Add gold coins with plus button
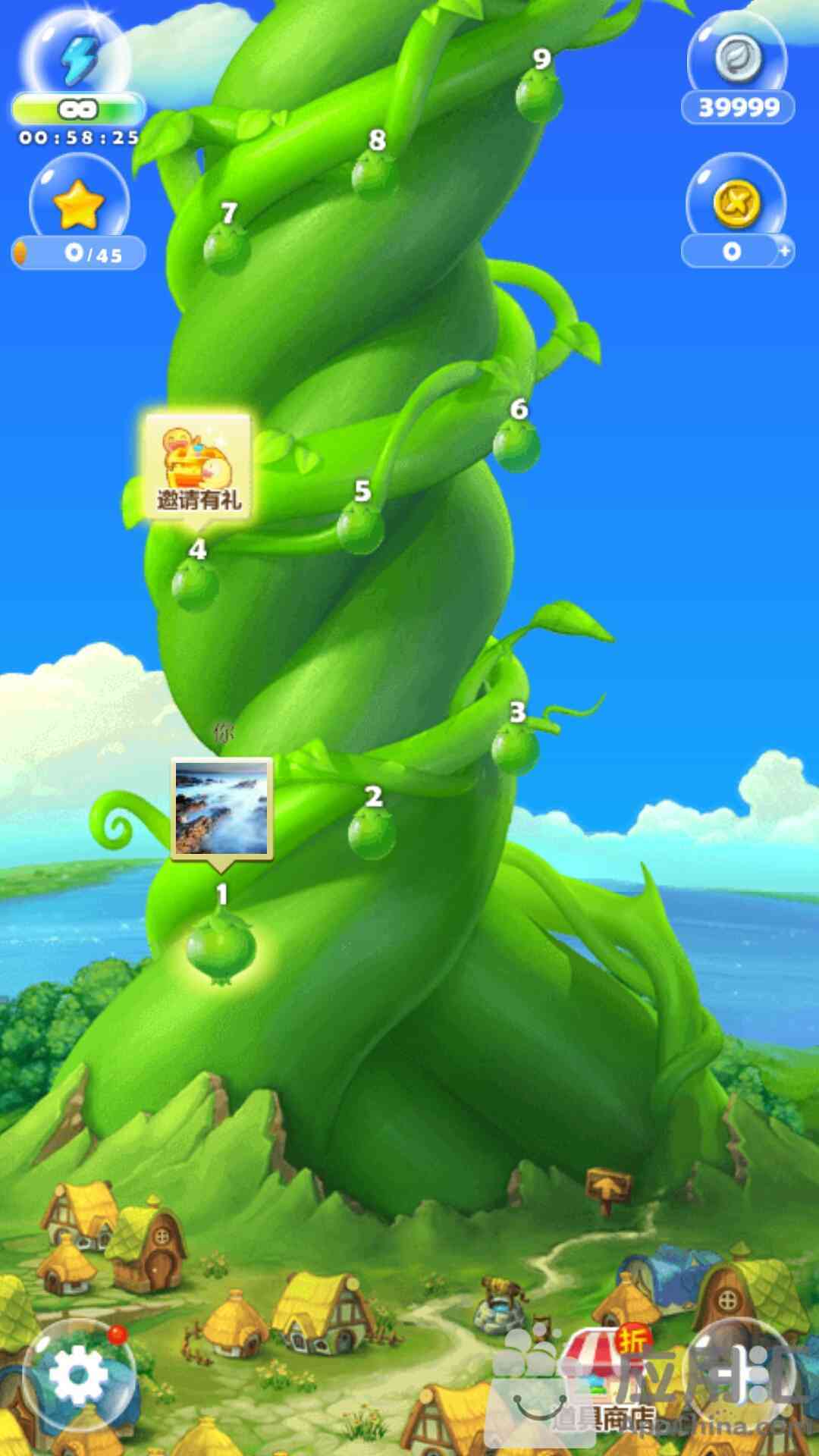 (784, 250)
